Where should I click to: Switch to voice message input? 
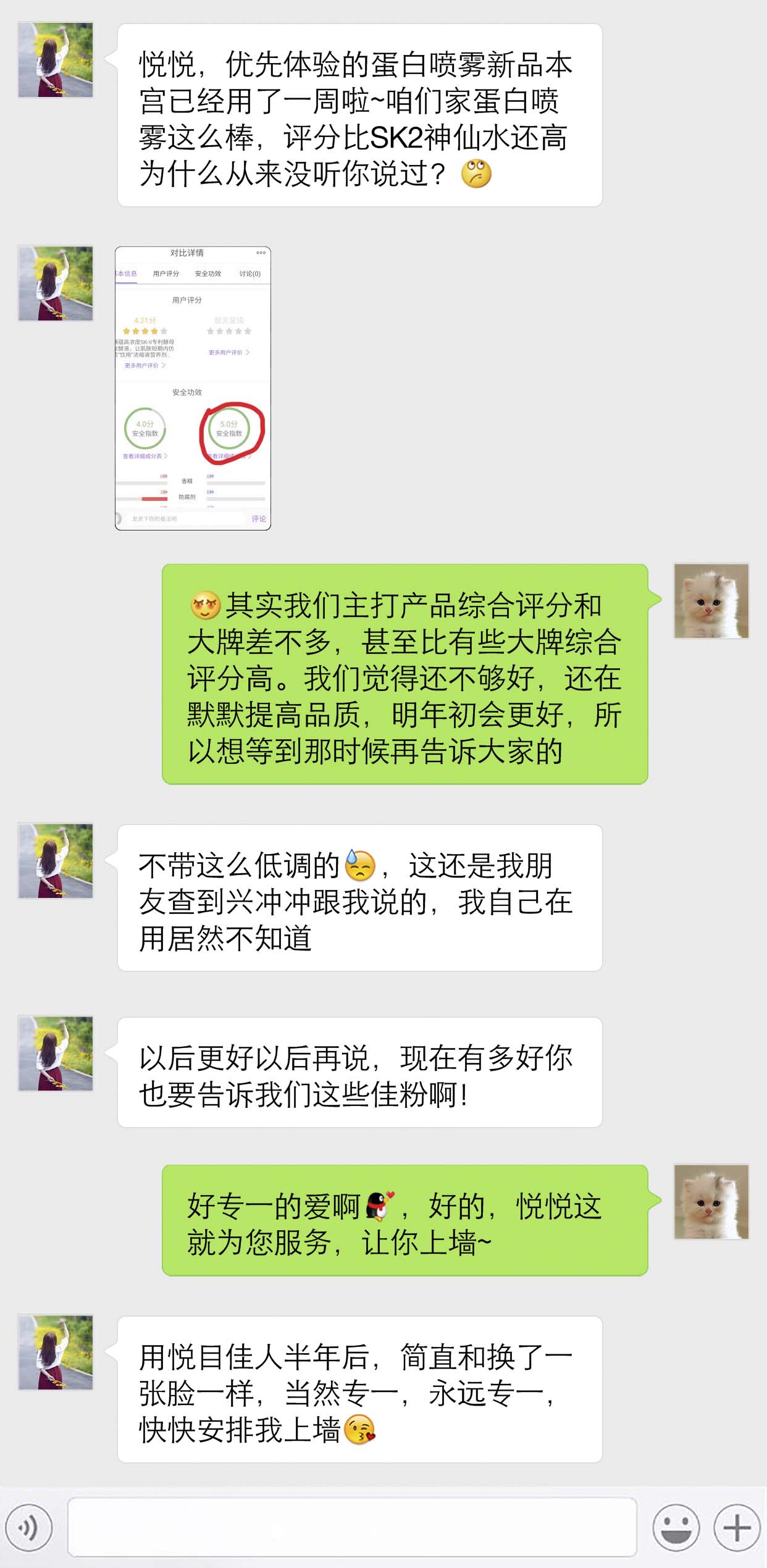tap(28, 1528)
